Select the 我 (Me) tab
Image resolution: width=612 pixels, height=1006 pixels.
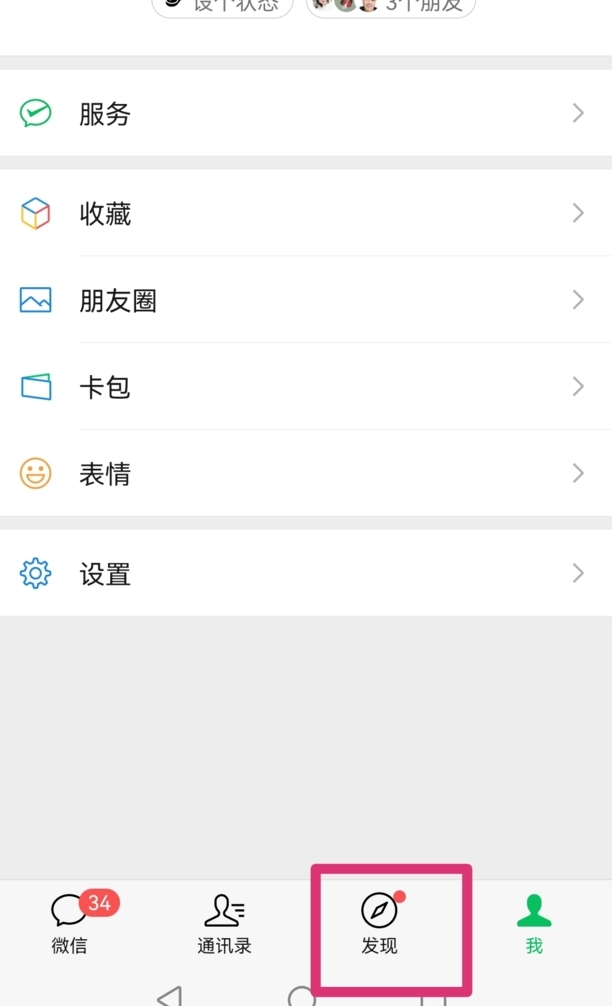click(x=534, y=922)
